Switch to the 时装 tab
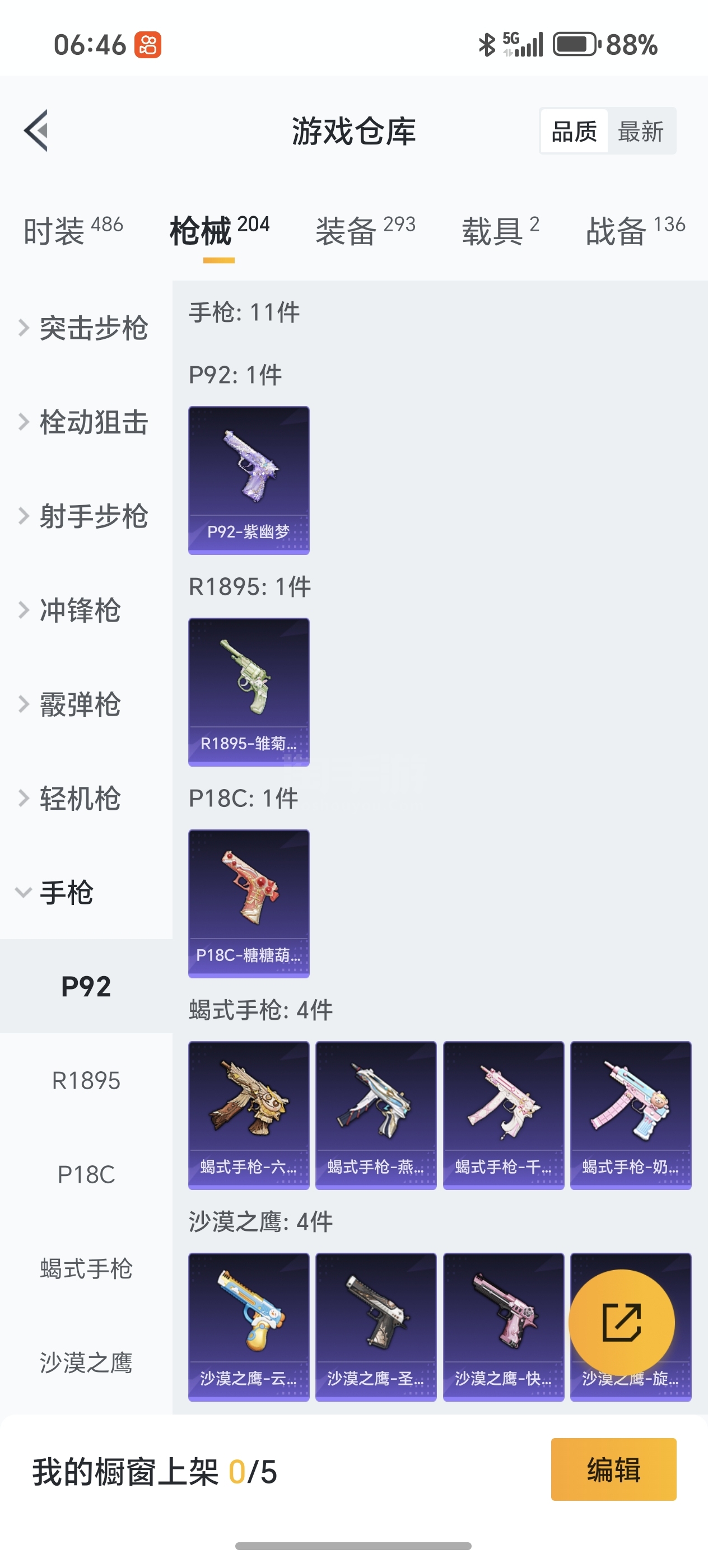Screen dimensions: 708x1568 pyautogui.click(x=73, y=231)
